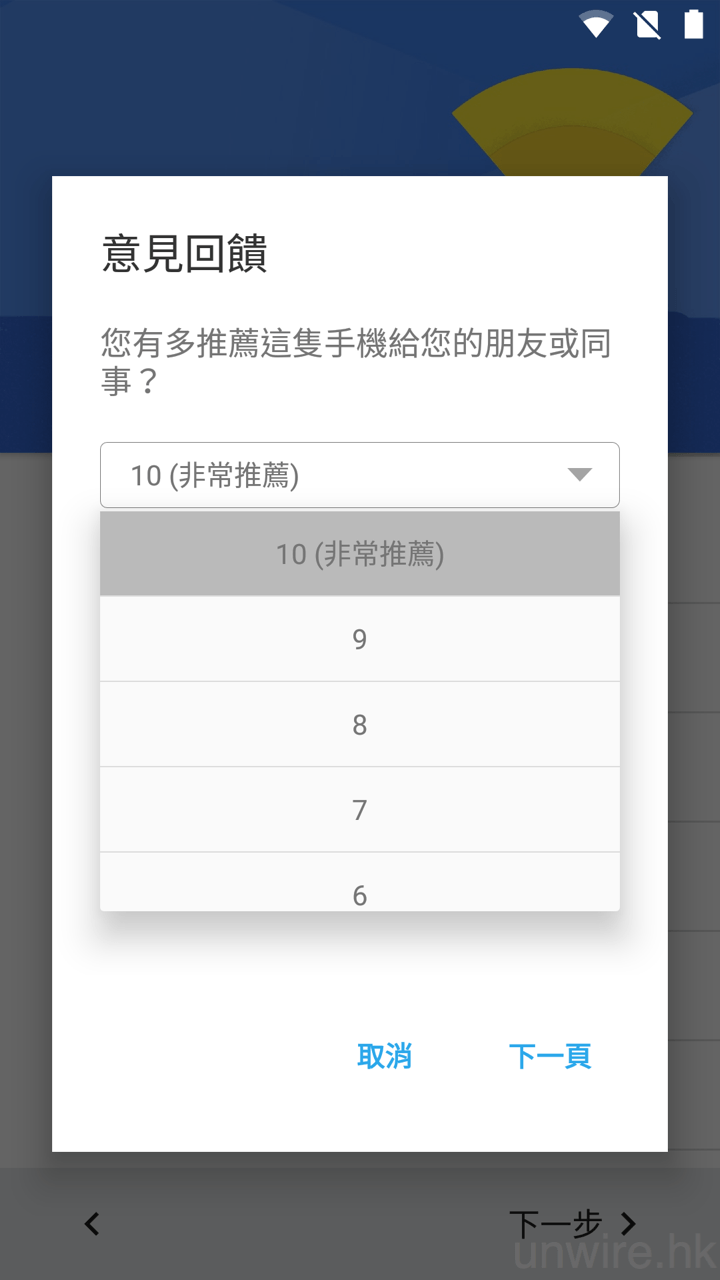Tap 下一步 at the bottom
Viewport: 720px width, 1280px height.
pos(572,1223)
